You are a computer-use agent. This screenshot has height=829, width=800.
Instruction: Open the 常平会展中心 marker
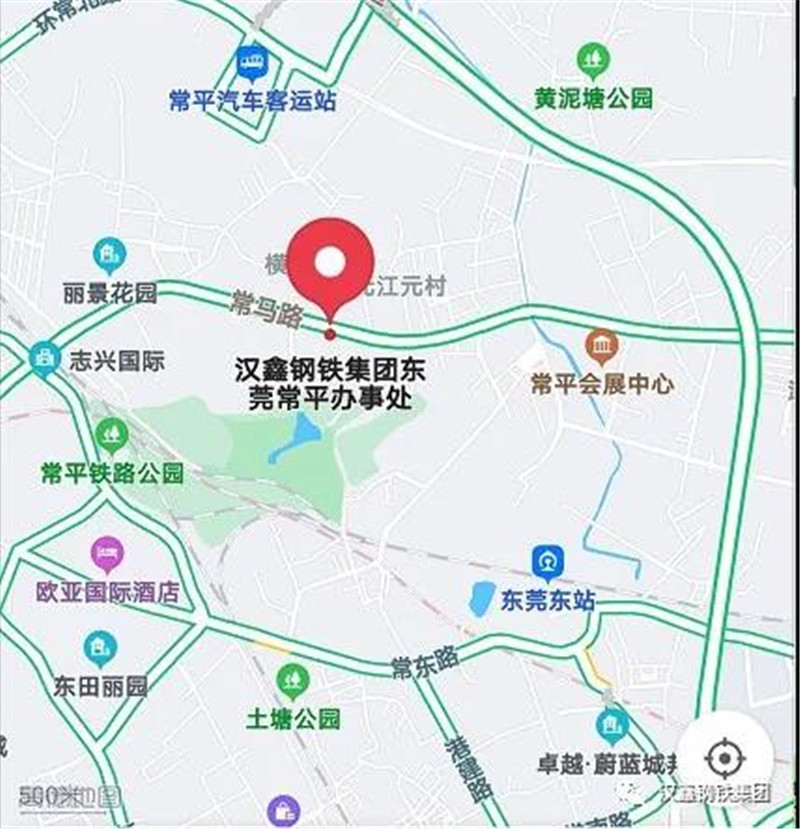coord(602,348)
